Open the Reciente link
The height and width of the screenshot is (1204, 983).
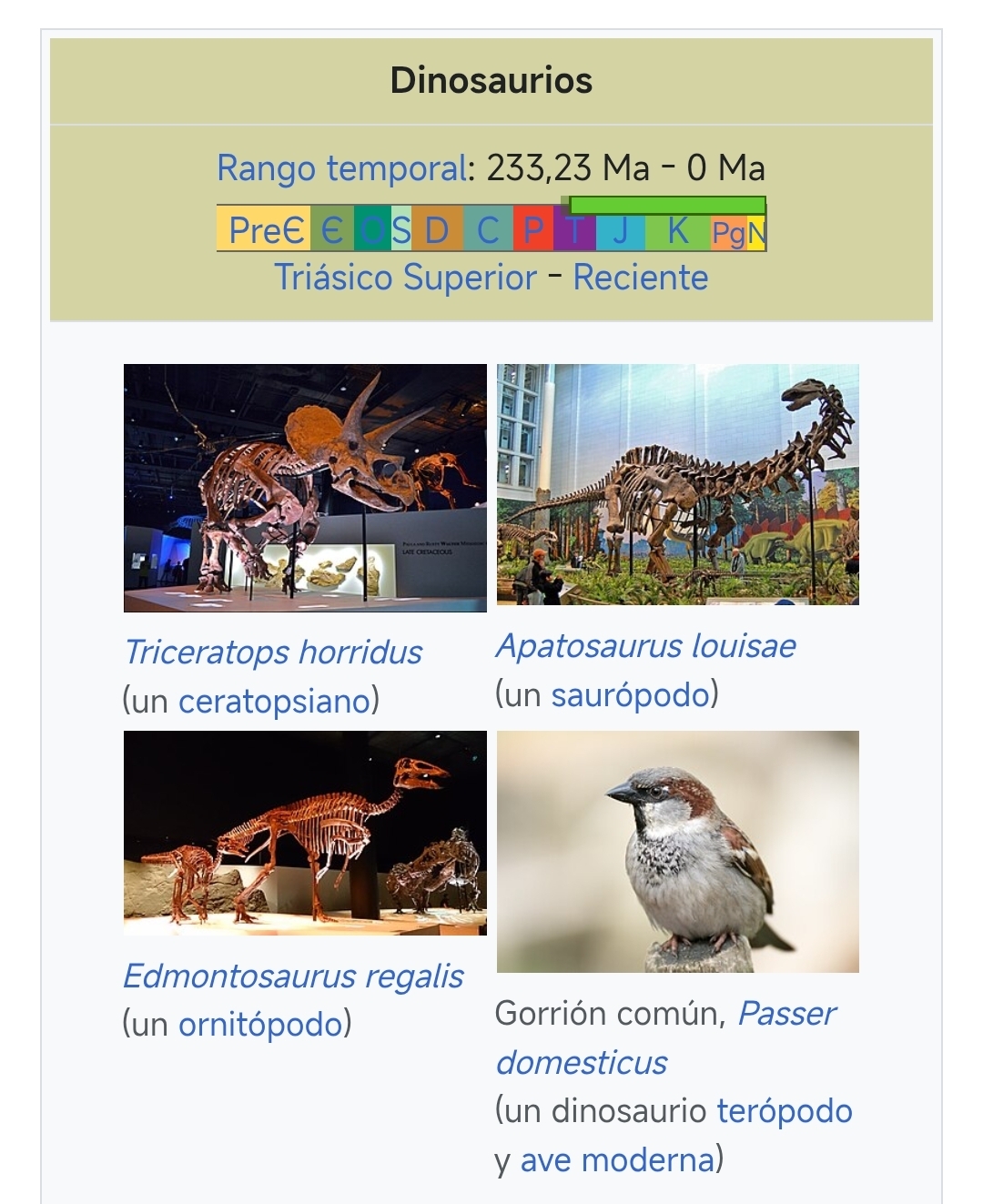point(640,278)
